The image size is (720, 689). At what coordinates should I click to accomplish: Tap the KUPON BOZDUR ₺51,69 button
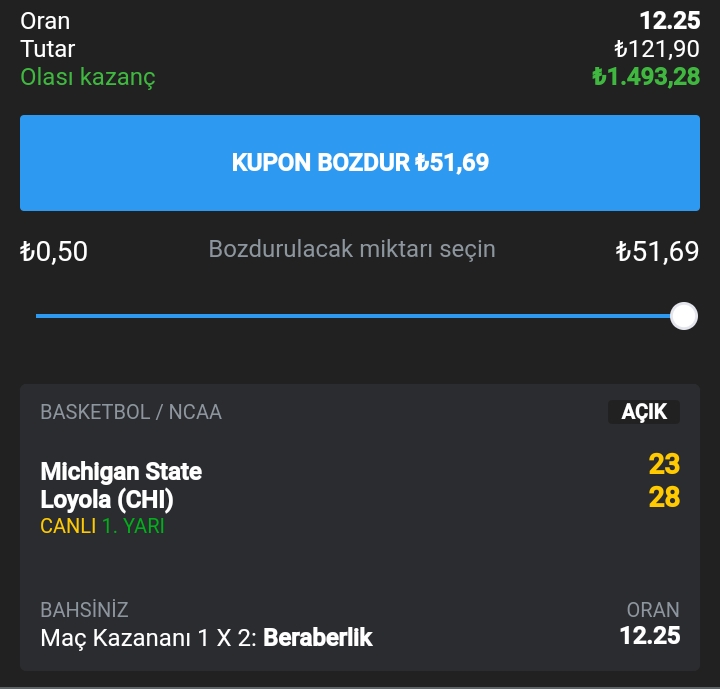click(360, 163)
